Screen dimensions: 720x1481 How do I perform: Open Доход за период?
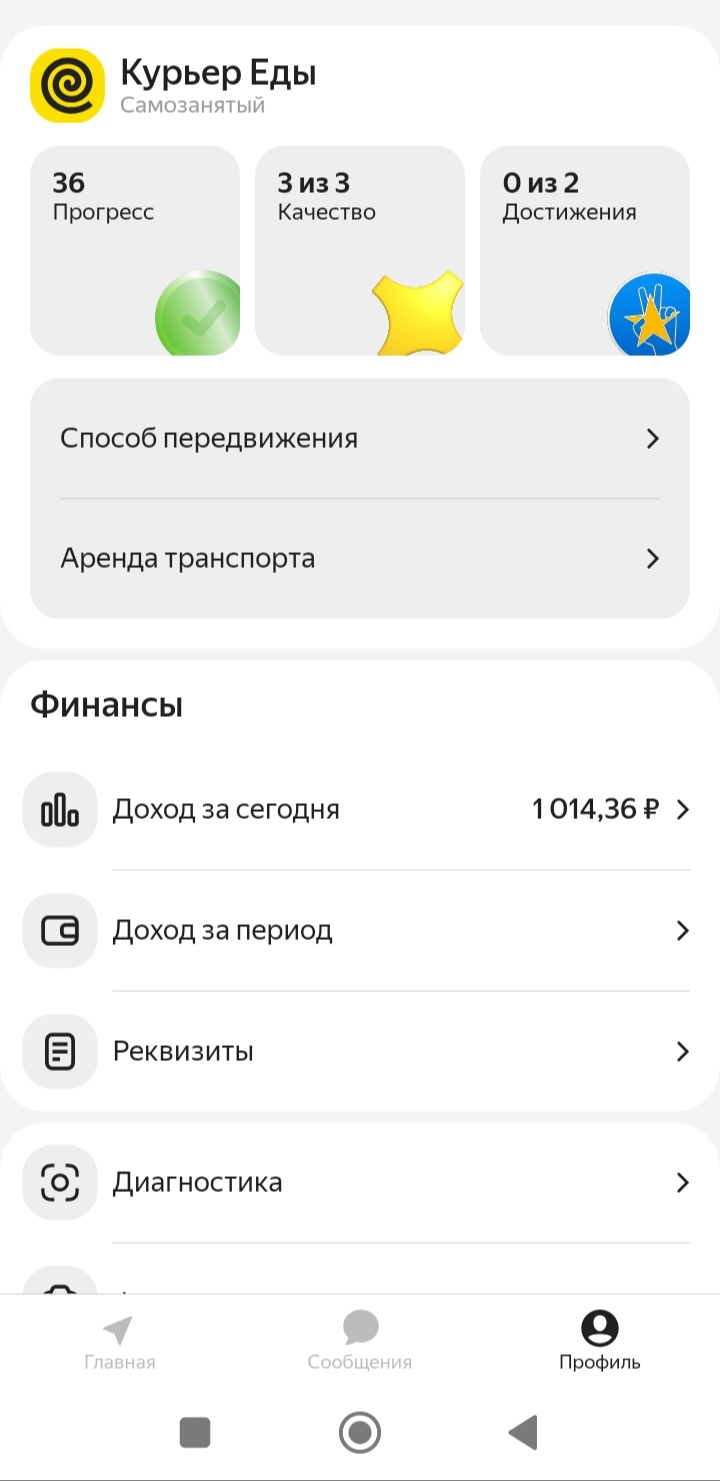(360, 930)
